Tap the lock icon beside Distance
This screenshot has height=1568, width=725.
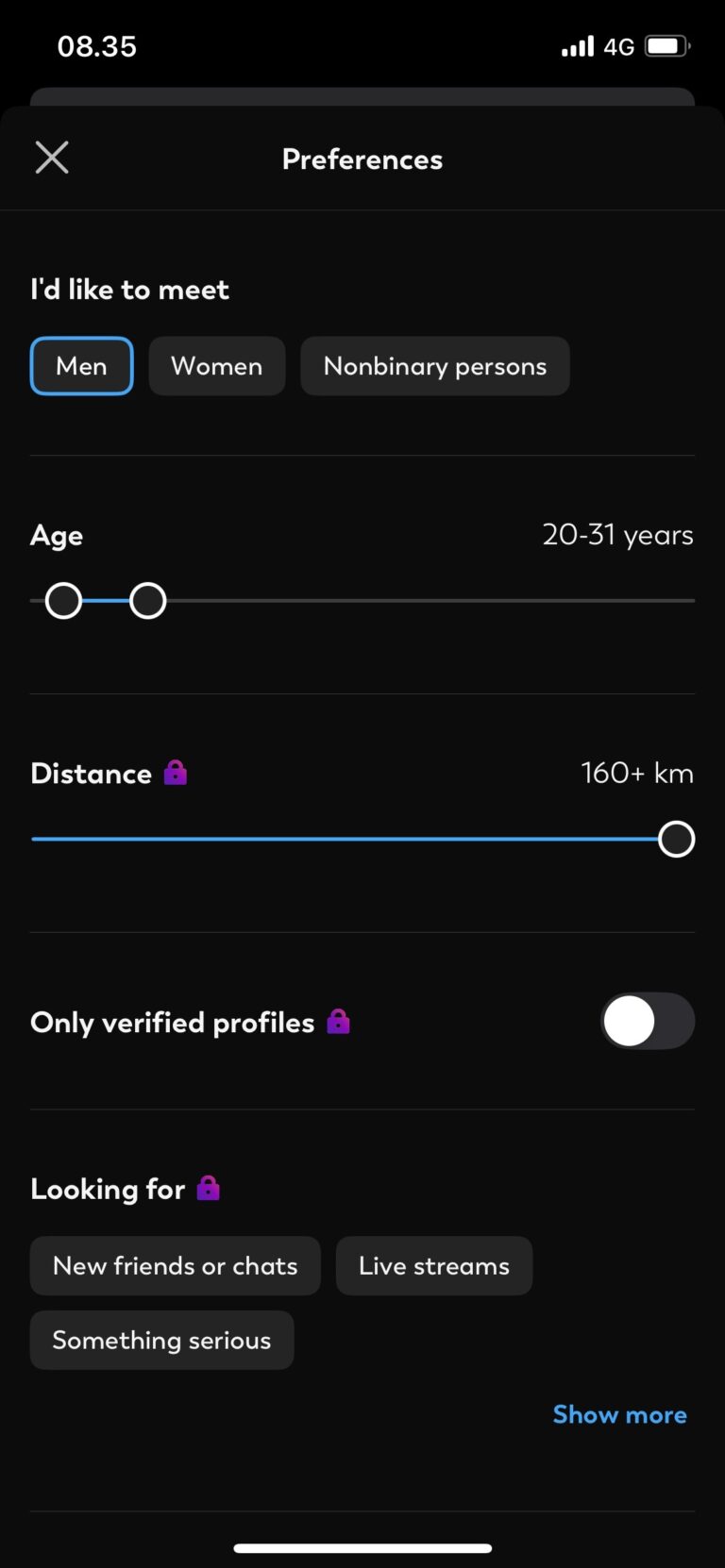[176, 773]
